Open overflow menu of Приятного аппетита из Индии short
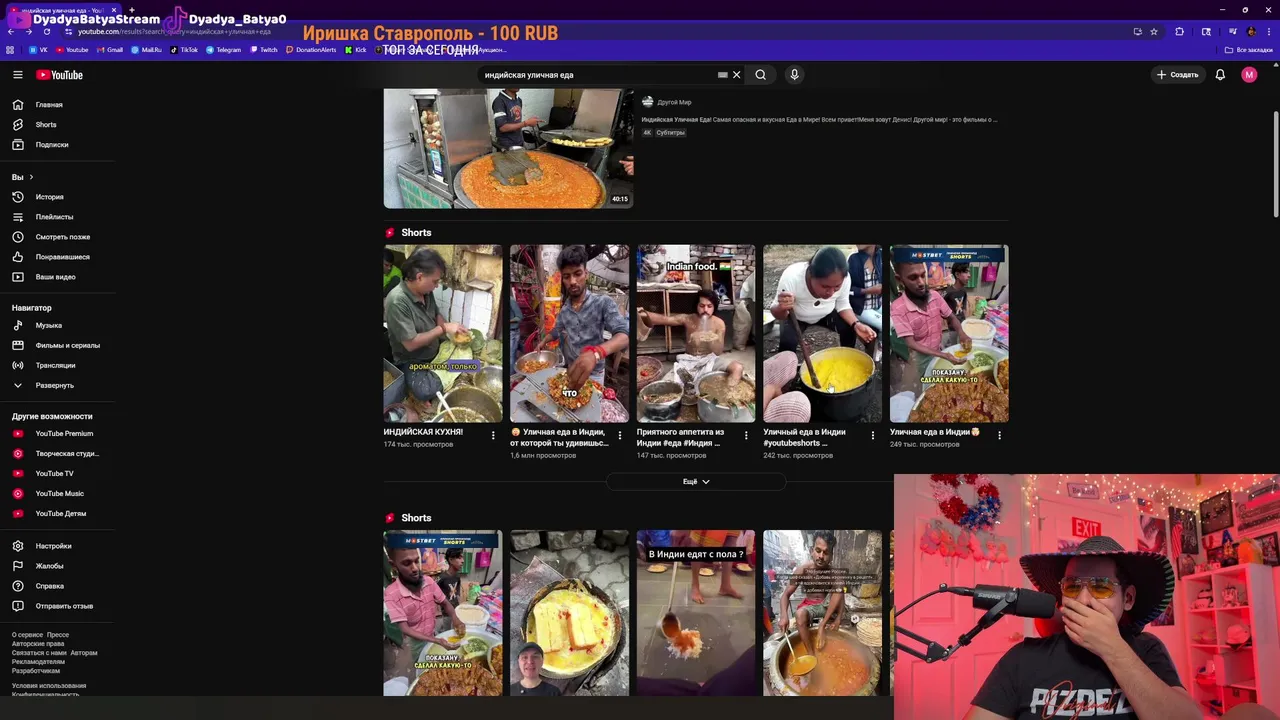The width and height of the screenshot is (1280, 720). pyautogui.click(x=746, y=436)
